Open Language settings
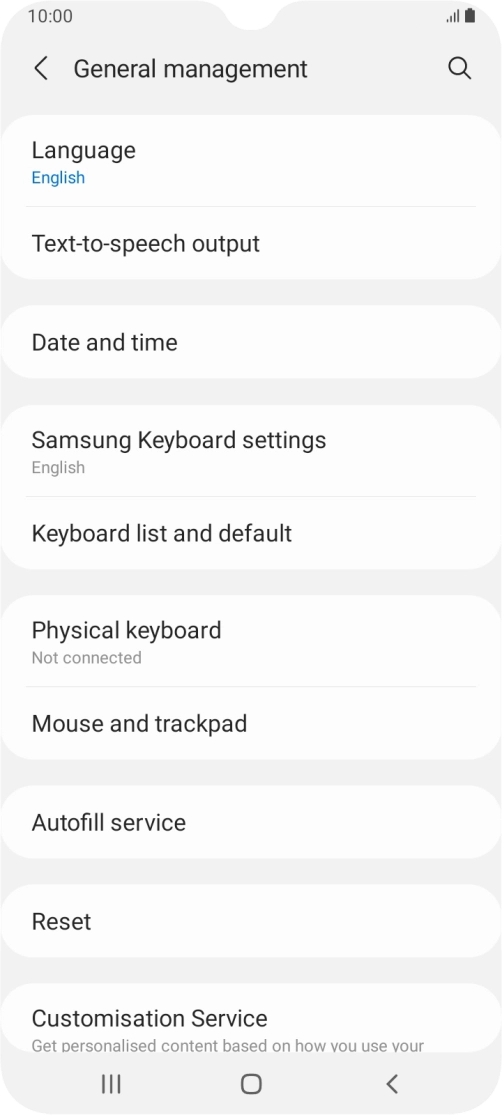Screen dimensions: 502x1115 [x=251, y=161]
